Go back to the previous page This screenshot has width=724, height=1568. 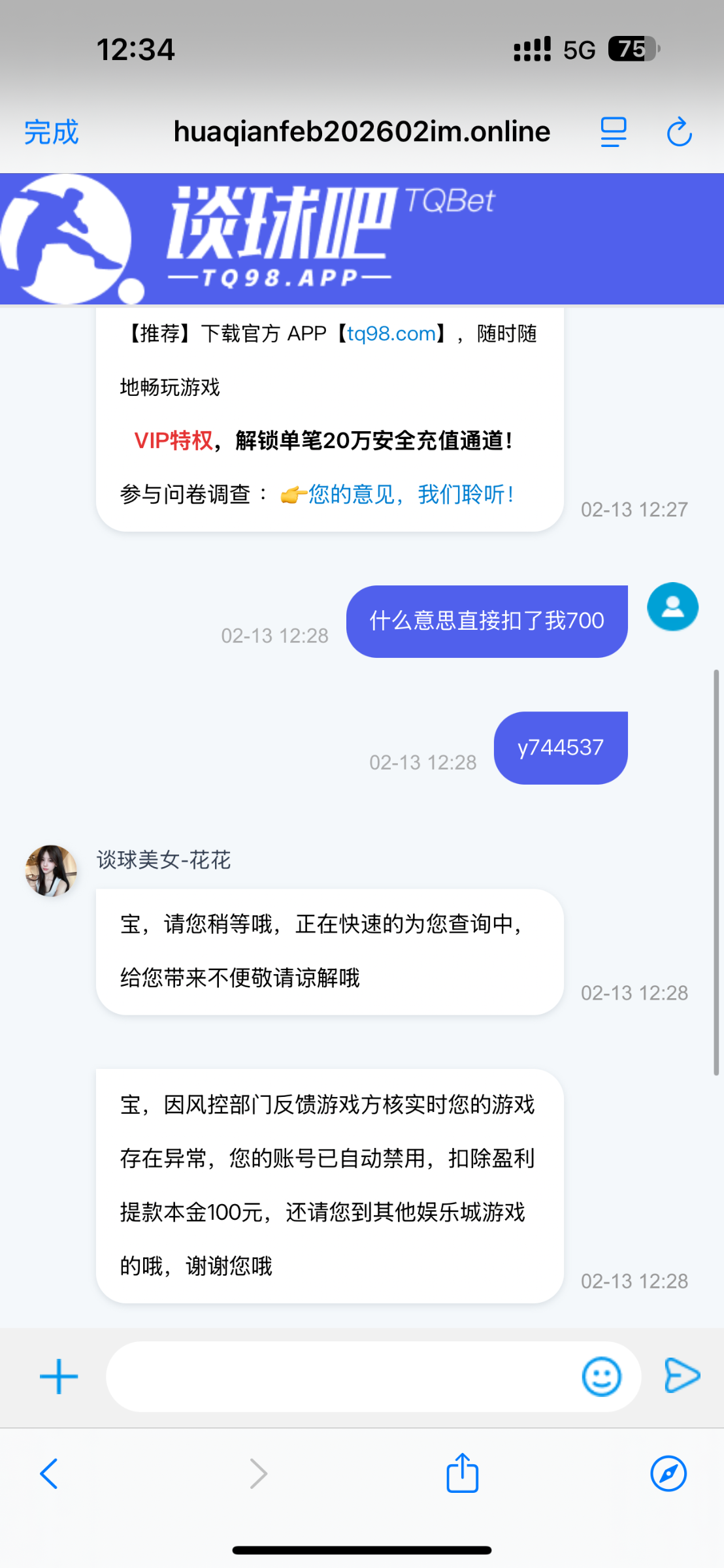coord(49,1473)
